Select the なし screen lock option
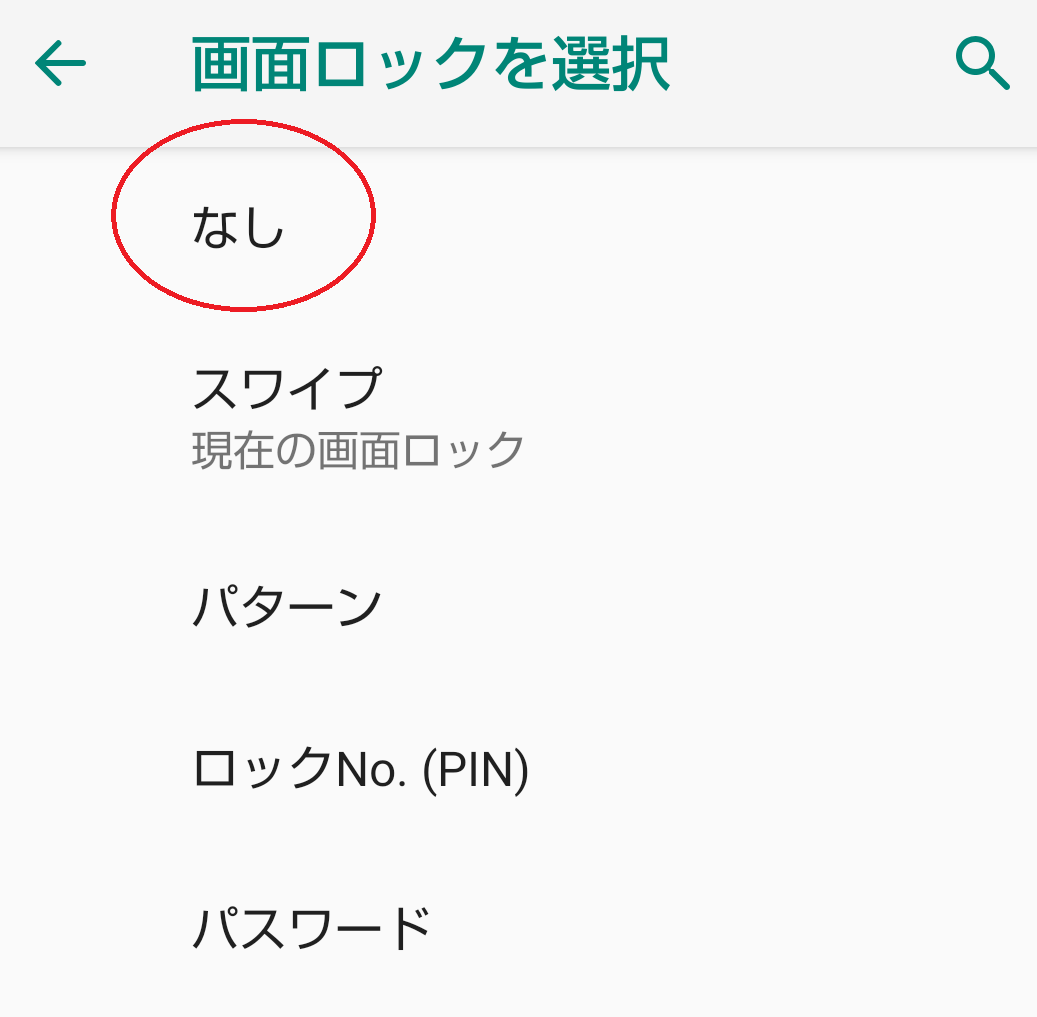The height and width of the screenshot is (1017, 1037). pyautogui.click(x=239, y=228)
